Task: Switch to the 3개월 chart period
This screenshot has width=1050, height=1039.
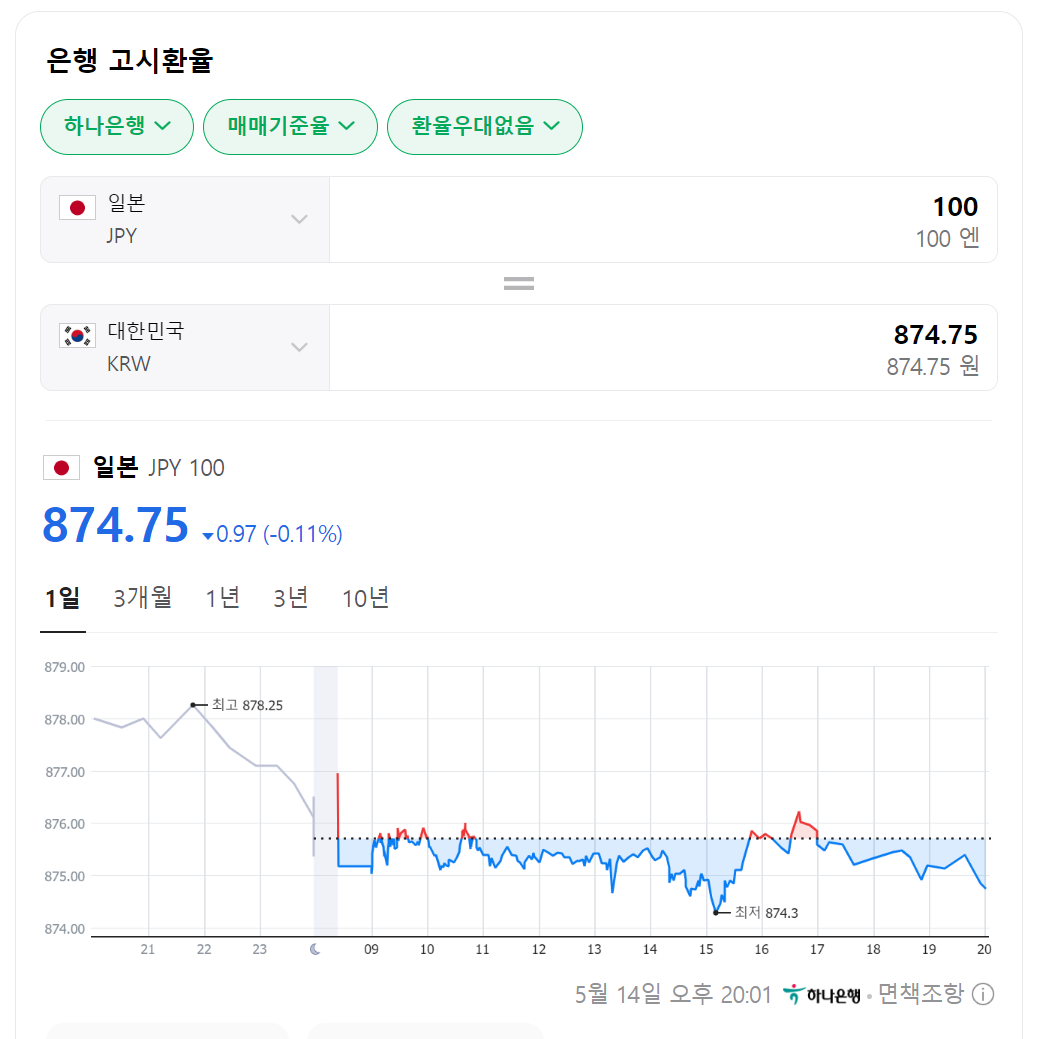Action: point(142,599)
